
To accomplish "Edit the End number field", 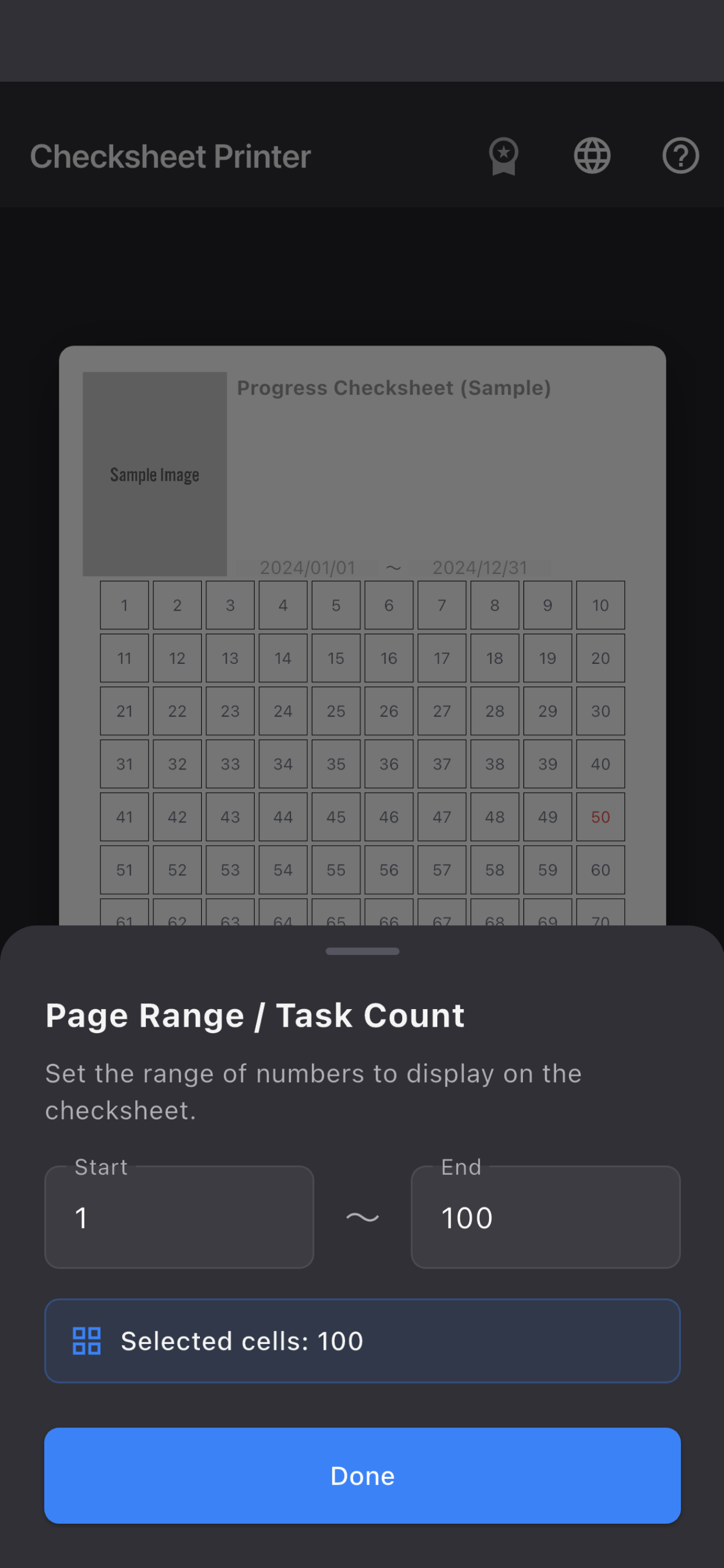I will (545, 1217).
